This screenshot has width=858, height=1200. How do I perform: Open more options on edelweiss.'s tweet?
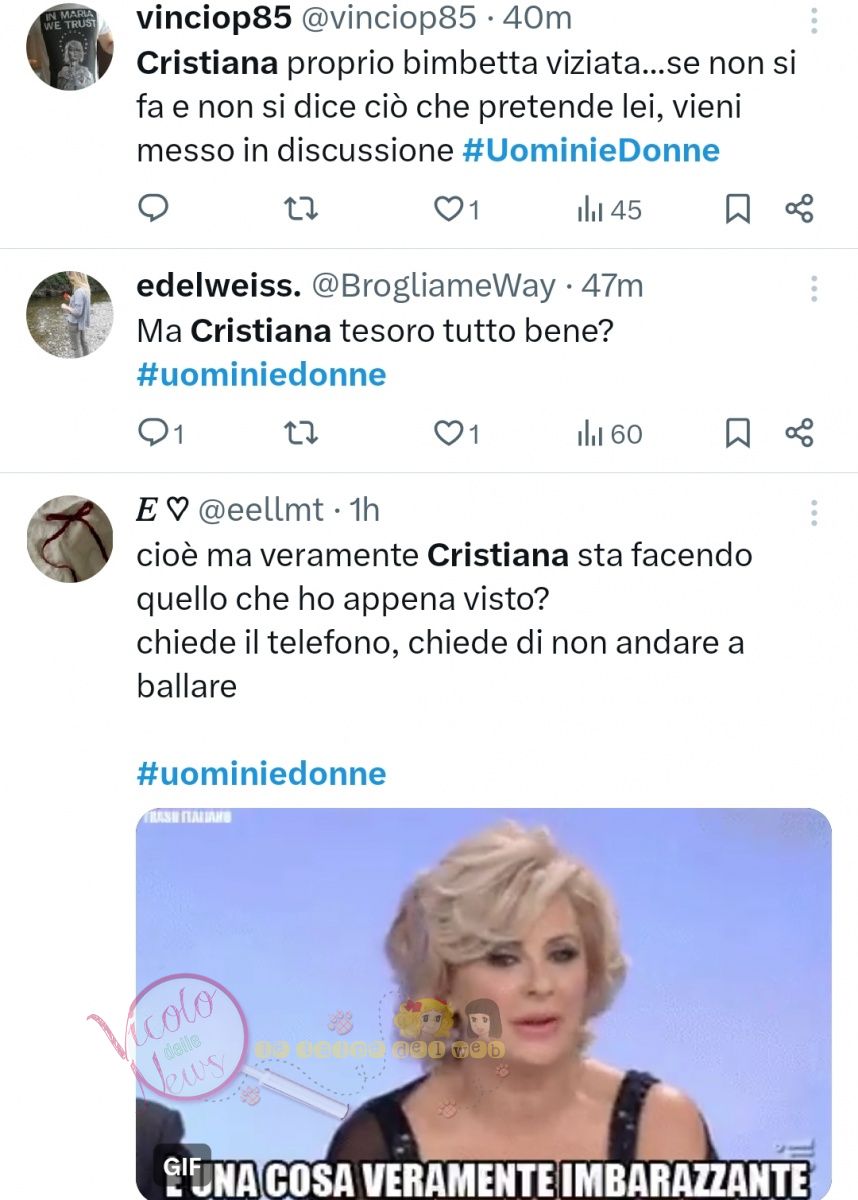click(815, 287)
